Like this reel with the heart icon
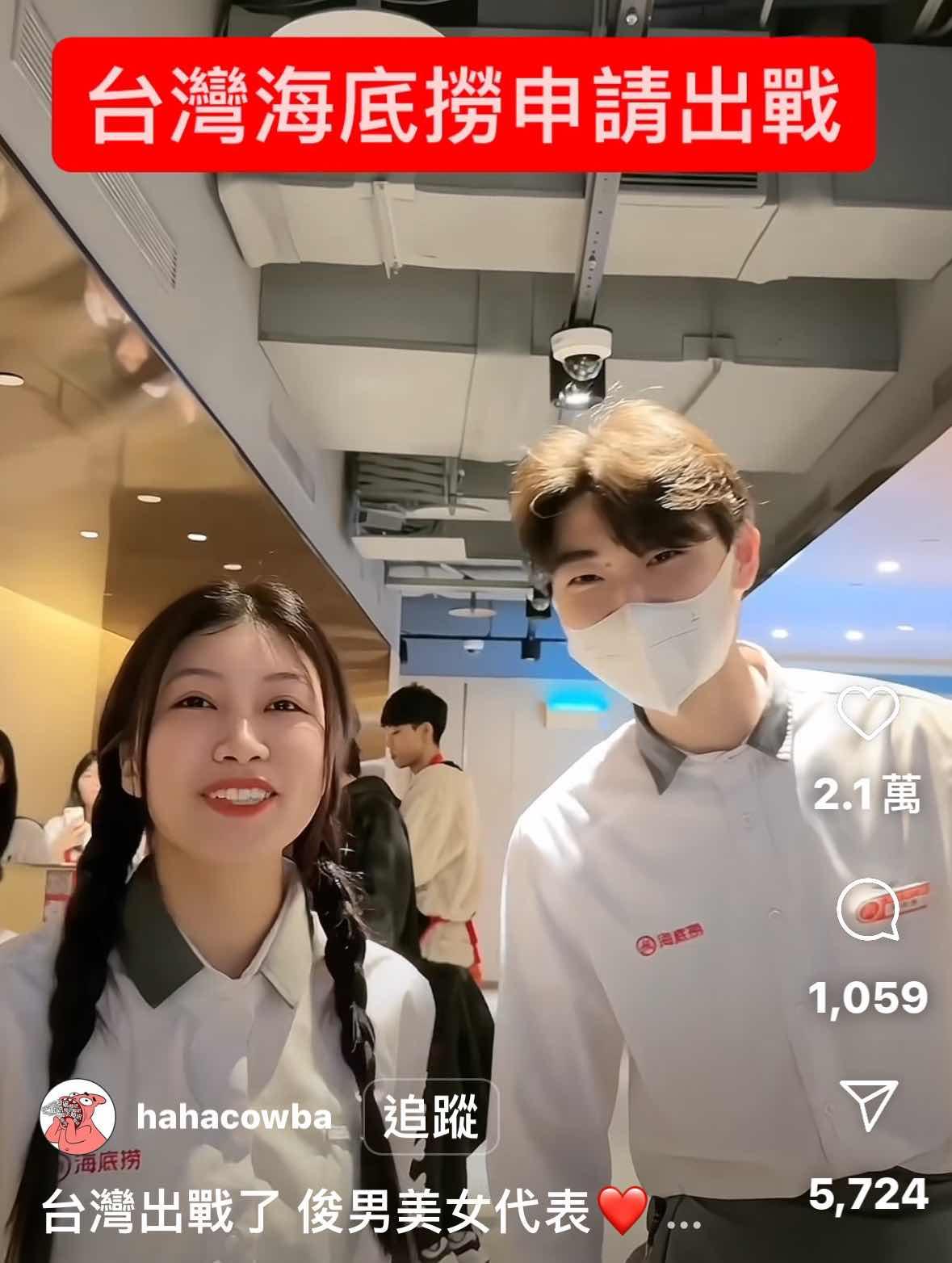 click(x=868, y=711)
